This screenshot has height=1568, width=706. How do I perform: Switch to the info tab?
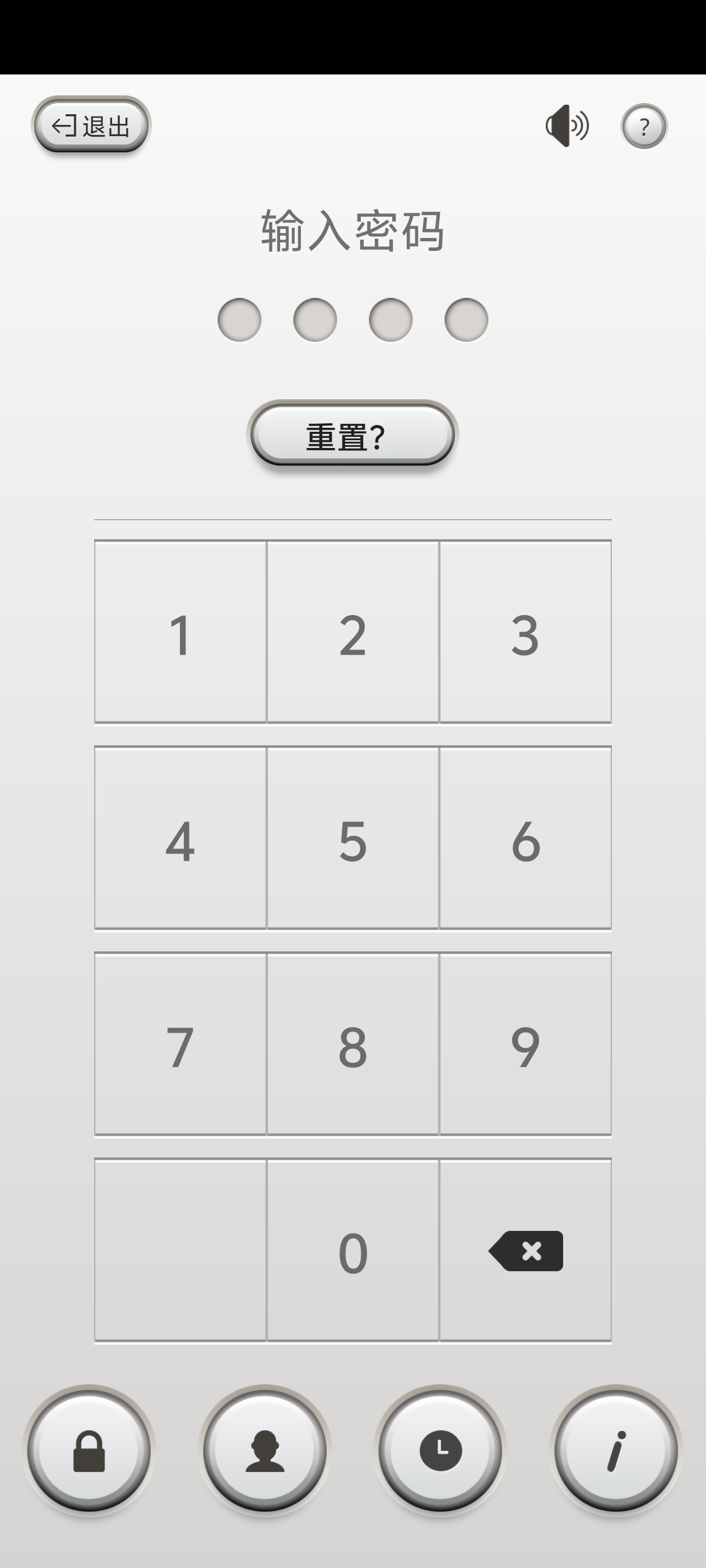(616, 1450)
